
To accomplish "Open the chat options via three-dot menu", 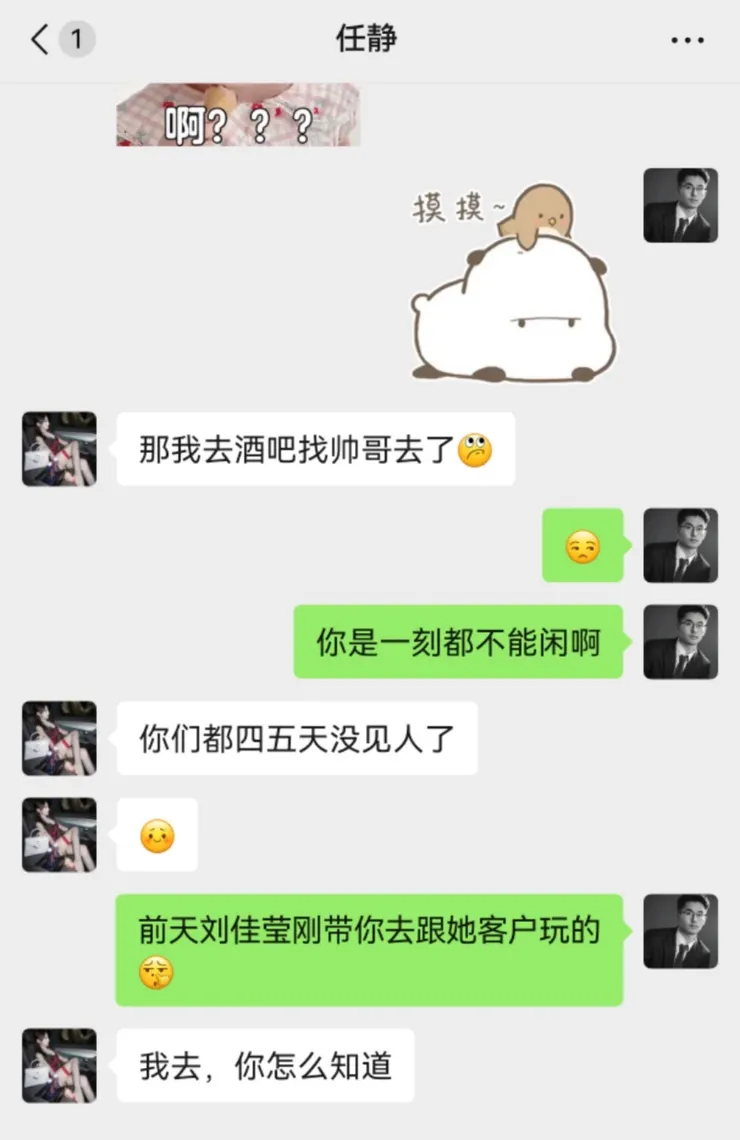I will (x=687, y=40).
